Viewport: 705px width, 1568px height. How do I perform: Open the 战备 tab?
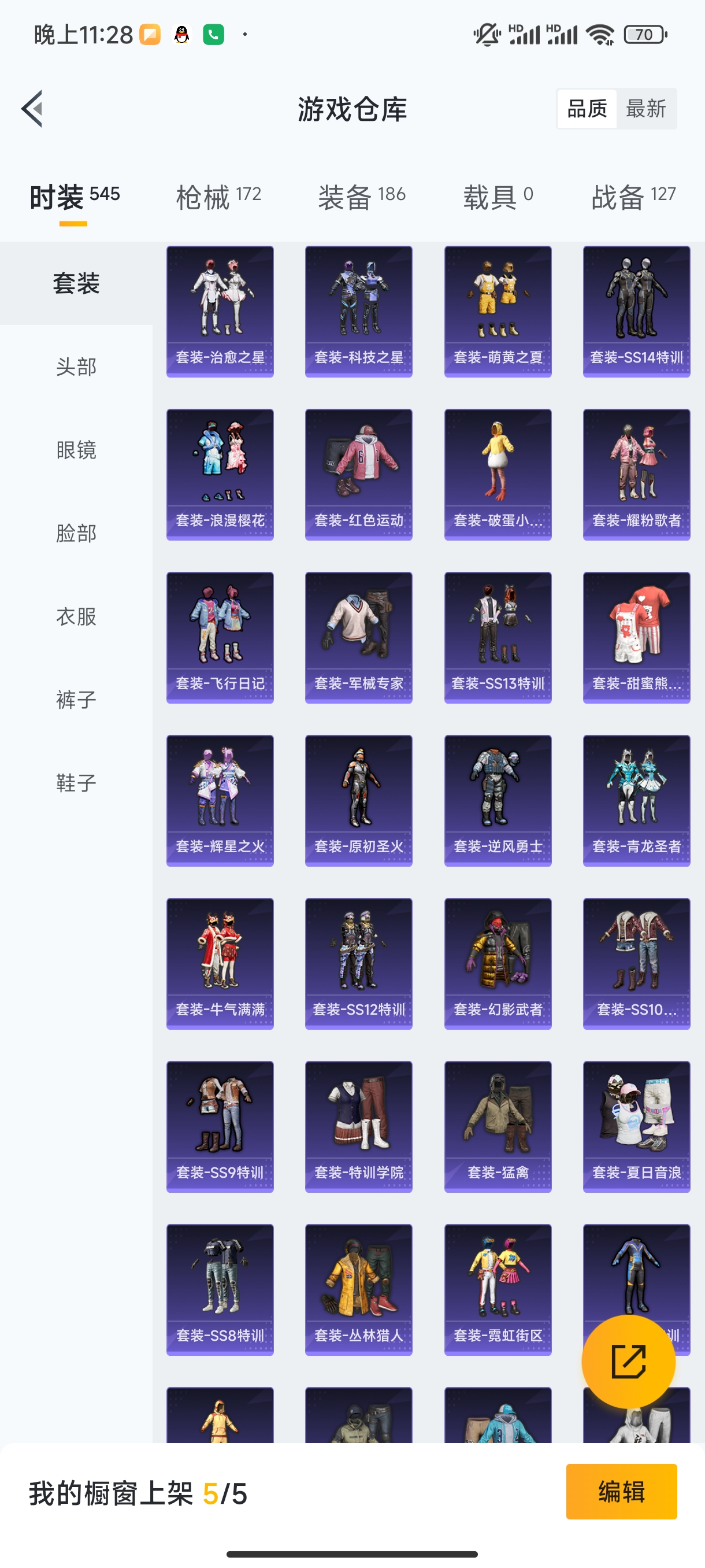[633, 197]
